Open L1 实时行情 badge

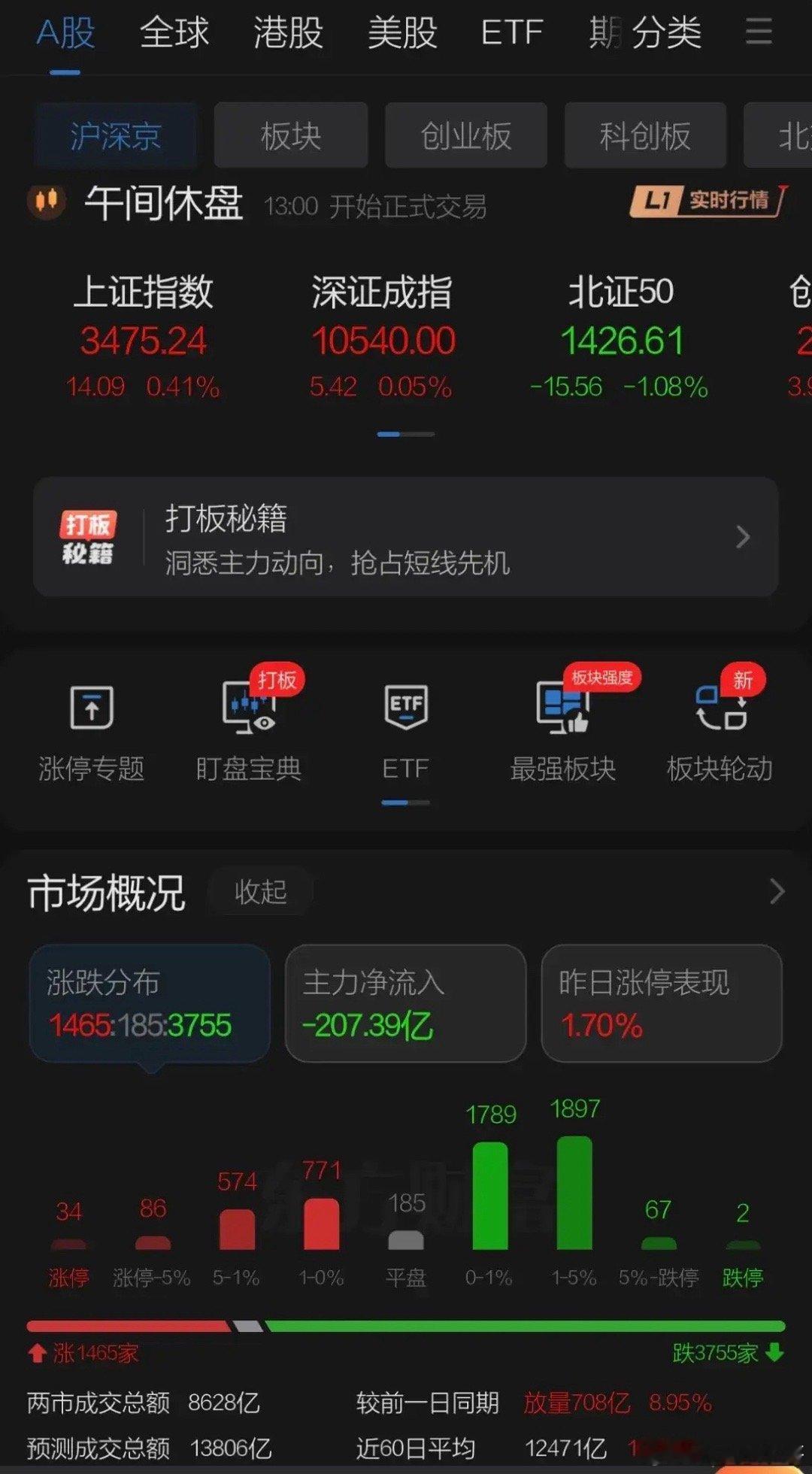708,201
